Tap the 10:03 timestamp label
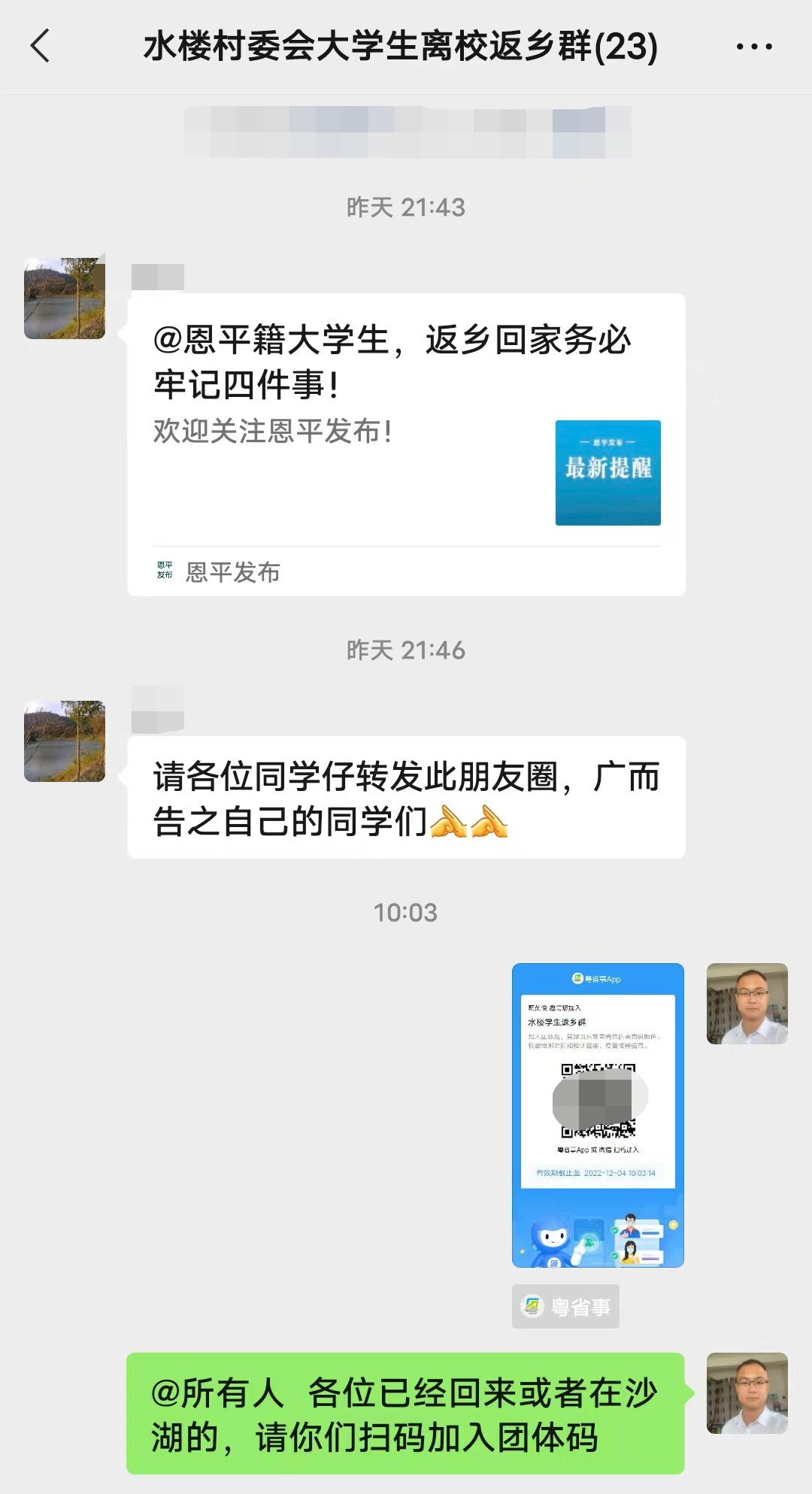This screenshot has height=1494, width=812. tap(406, 913)
